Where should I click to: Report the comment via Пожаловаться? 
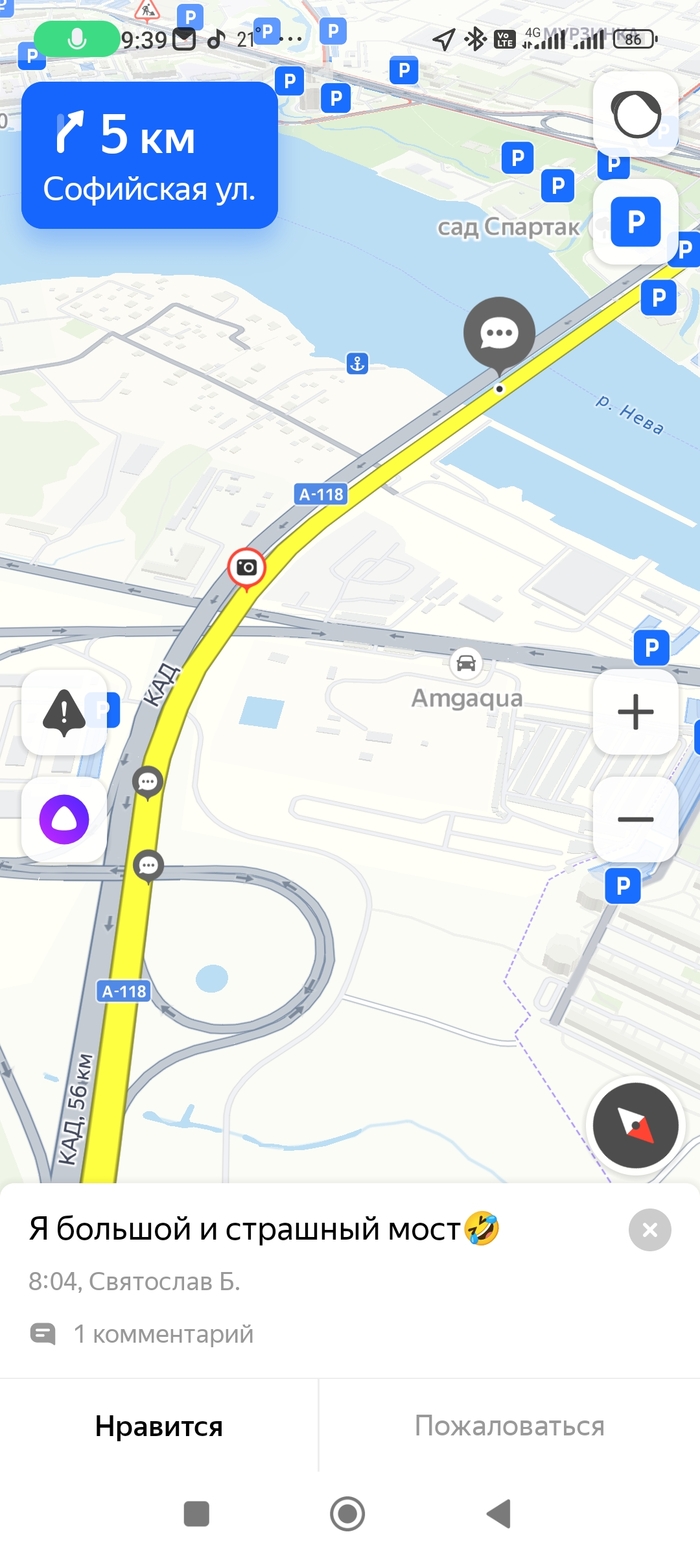pyautogui.click(x=509, y=1426)
